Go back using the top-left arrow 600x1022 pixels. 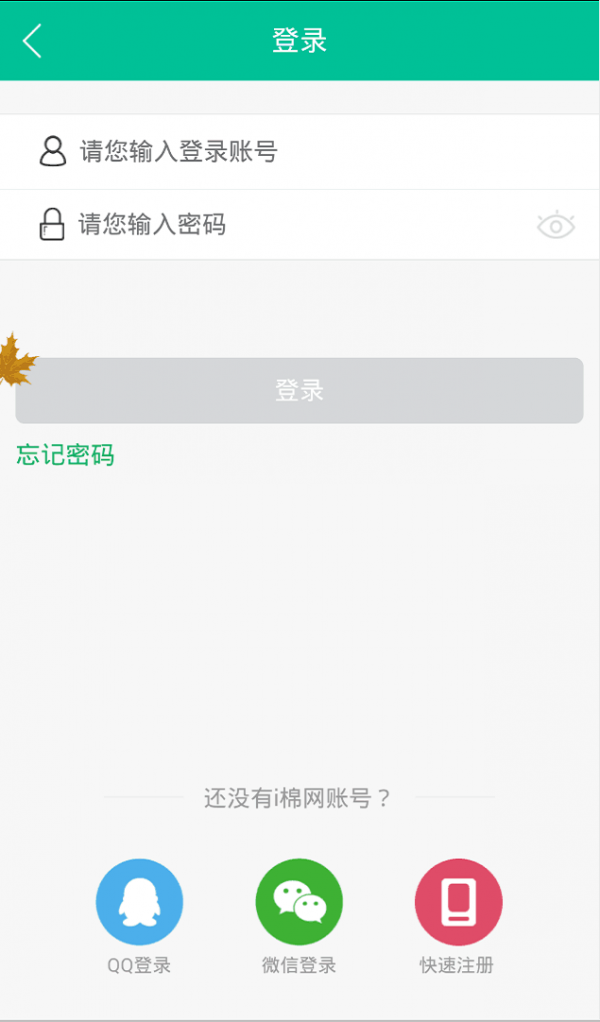tap(33, 41)
